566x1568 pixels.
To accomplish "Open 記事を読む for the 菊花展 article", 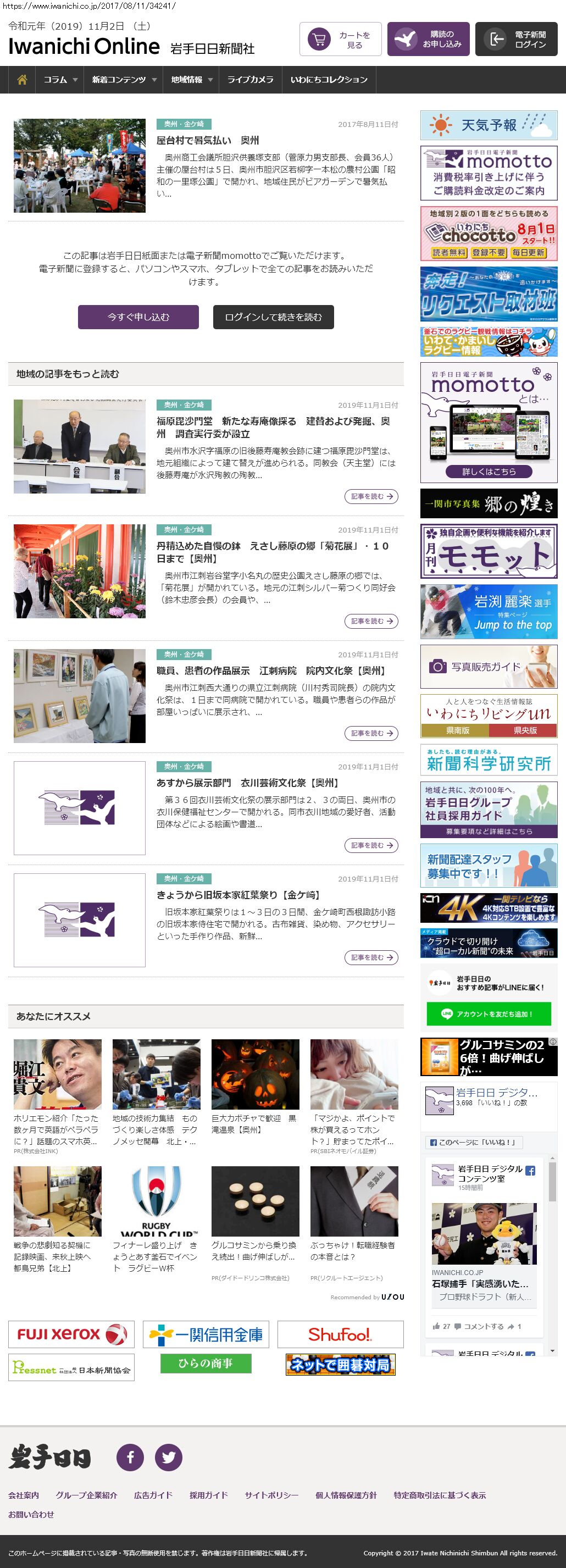I will click(370, 622).
